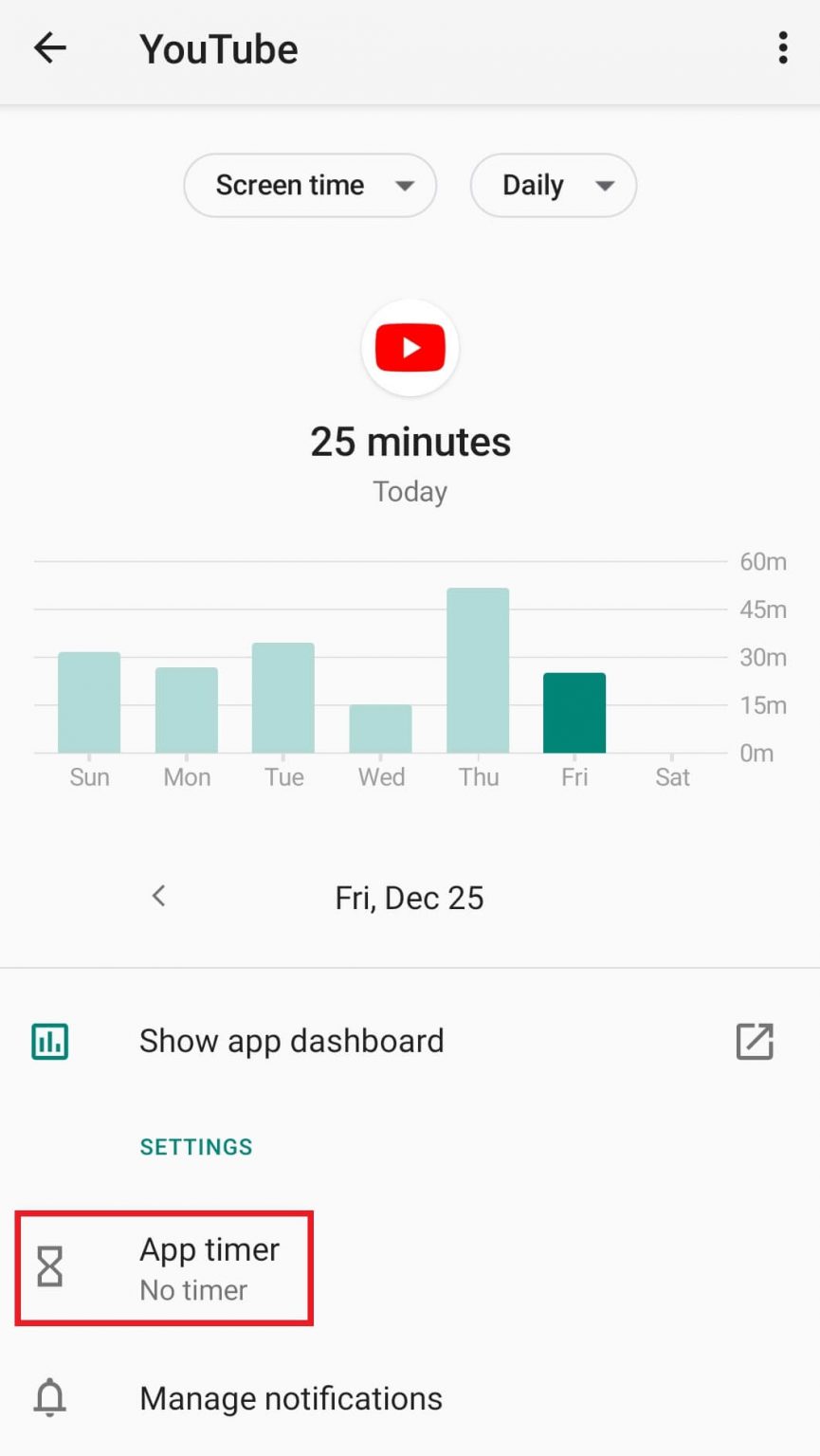Expand the Daily dropdown
This screenshot has height=1456, width=820.
[x=554, y=185]
